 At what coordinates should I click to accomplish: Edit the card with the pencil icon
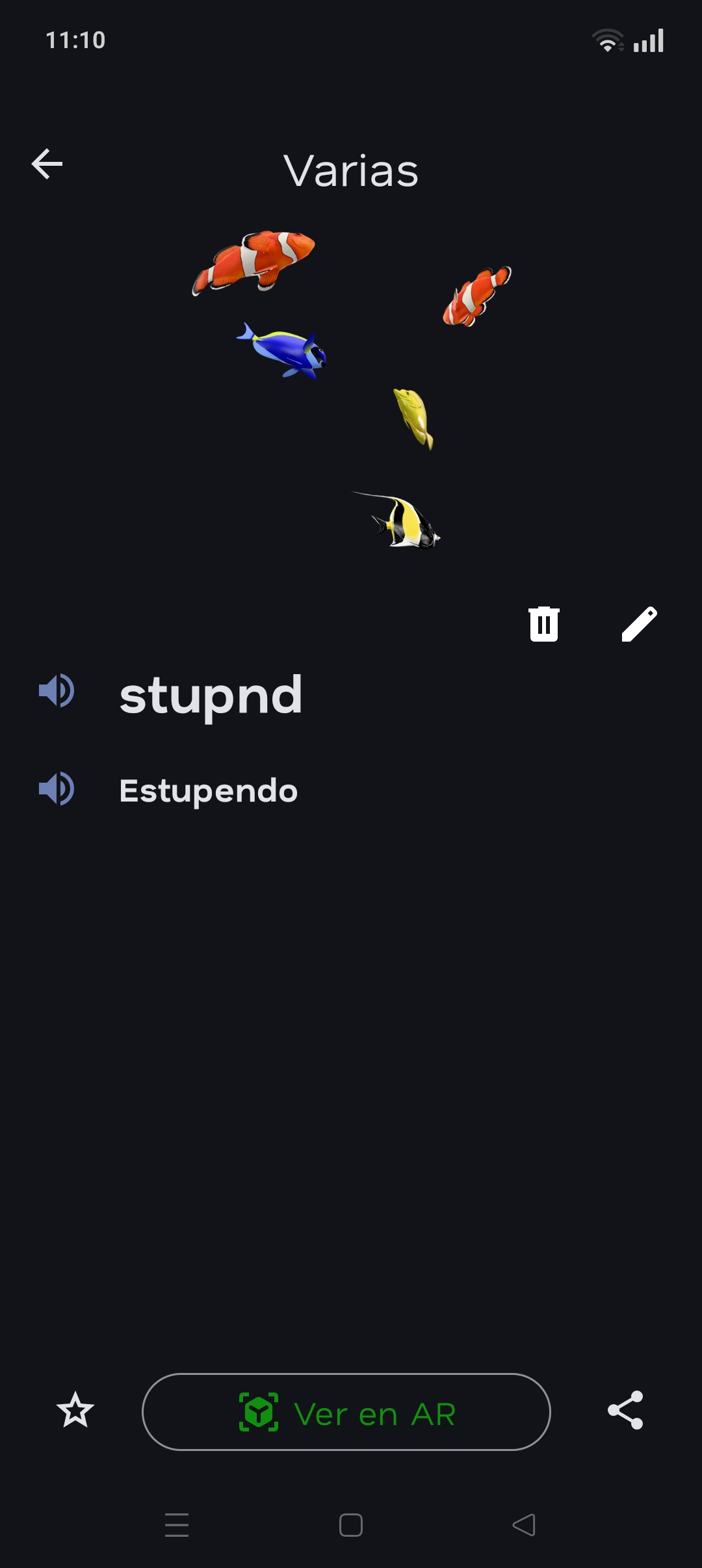click(639, 624)
